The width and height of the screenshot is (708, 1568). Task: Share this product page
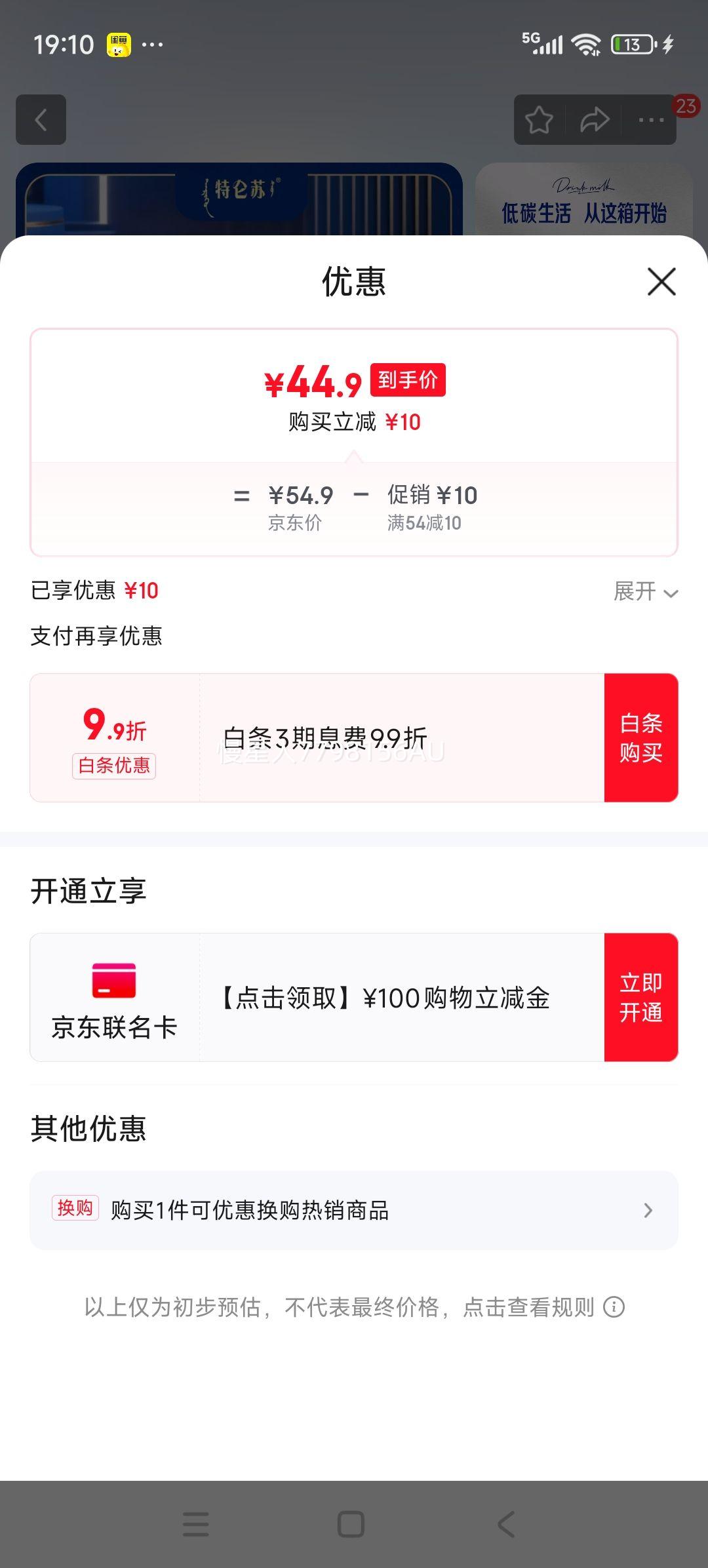point(595,120)
